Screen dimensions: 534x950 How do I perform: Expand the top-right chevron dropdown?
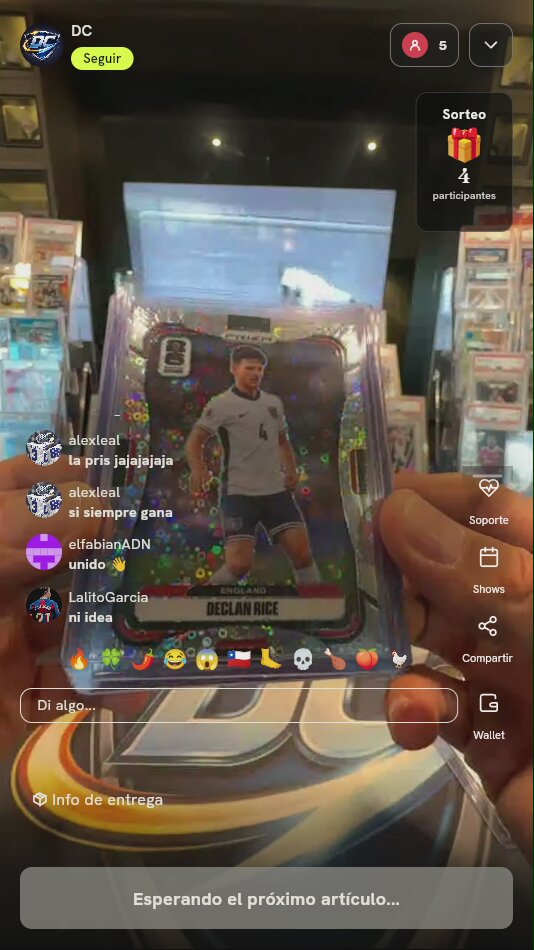[491, 45]
